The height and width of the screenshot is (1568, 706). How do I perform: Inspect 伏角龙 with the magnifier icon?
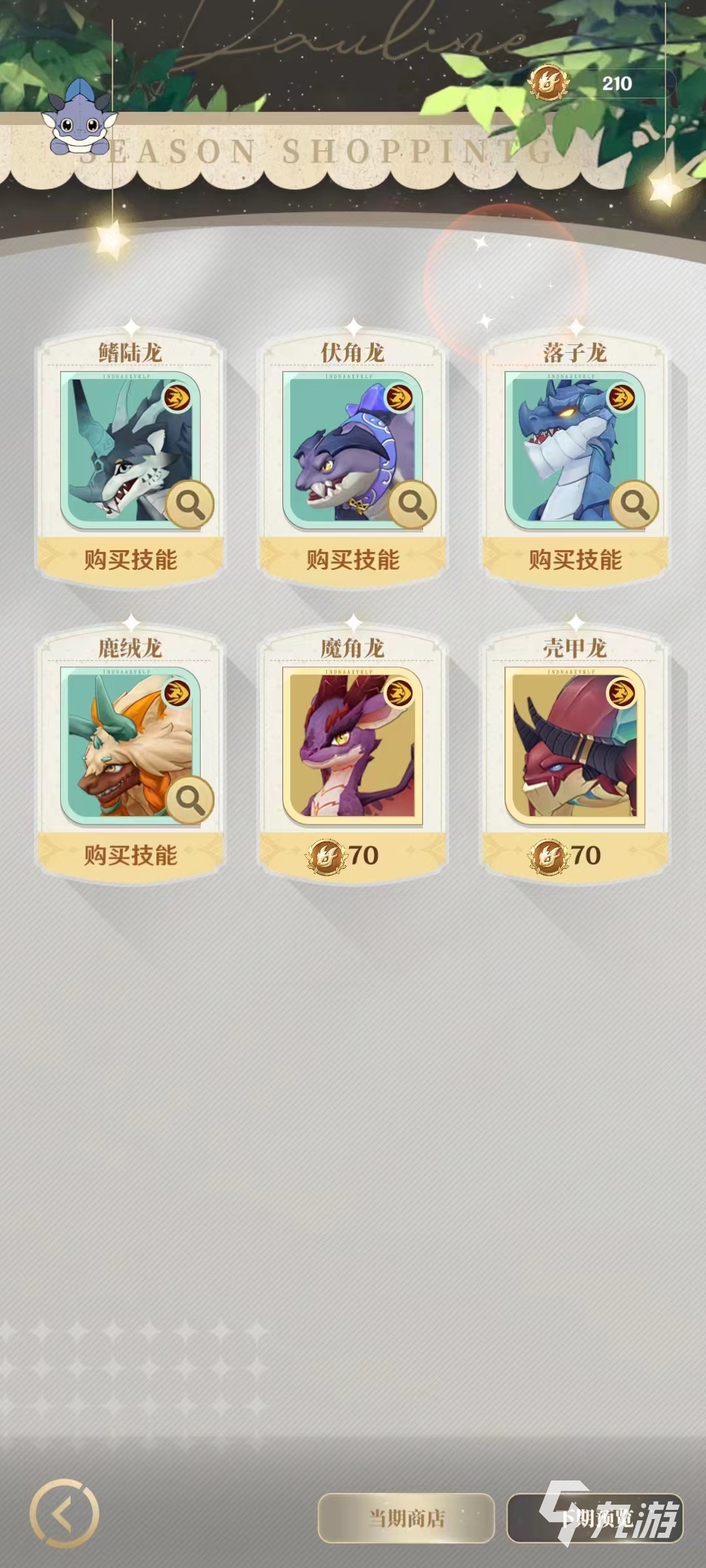(x=412, y=504)
